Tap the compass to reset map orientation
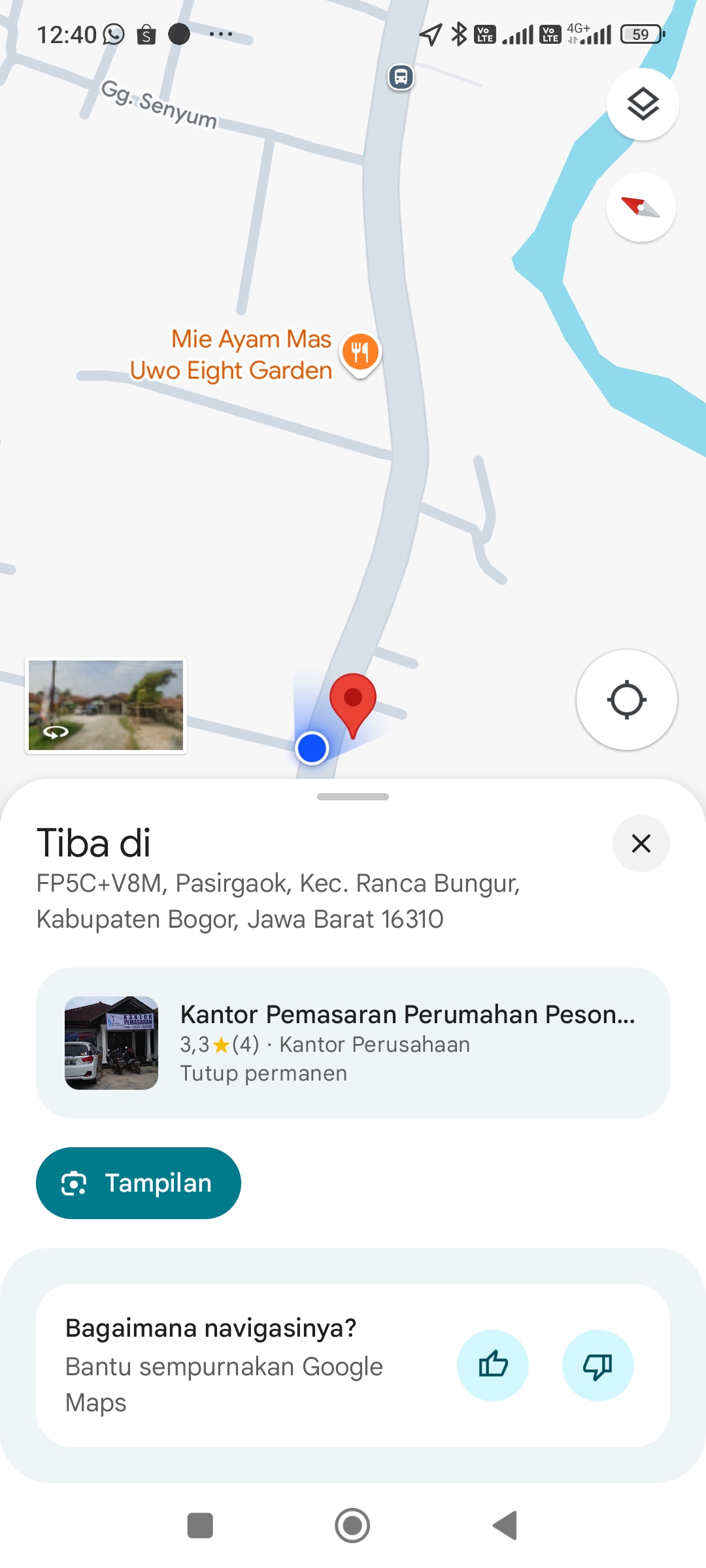 point(641,206)
